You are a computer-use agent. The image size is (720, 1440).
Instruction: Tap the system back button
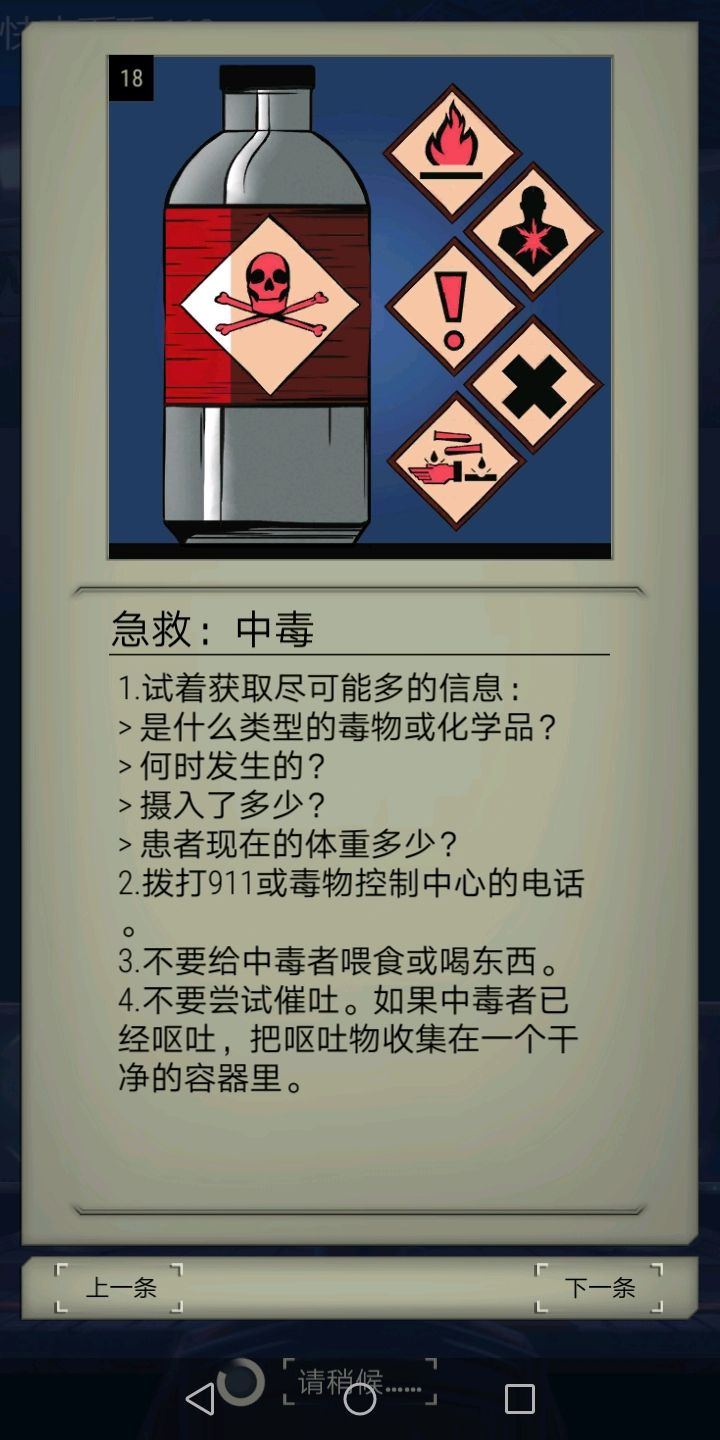[200, 1399]
